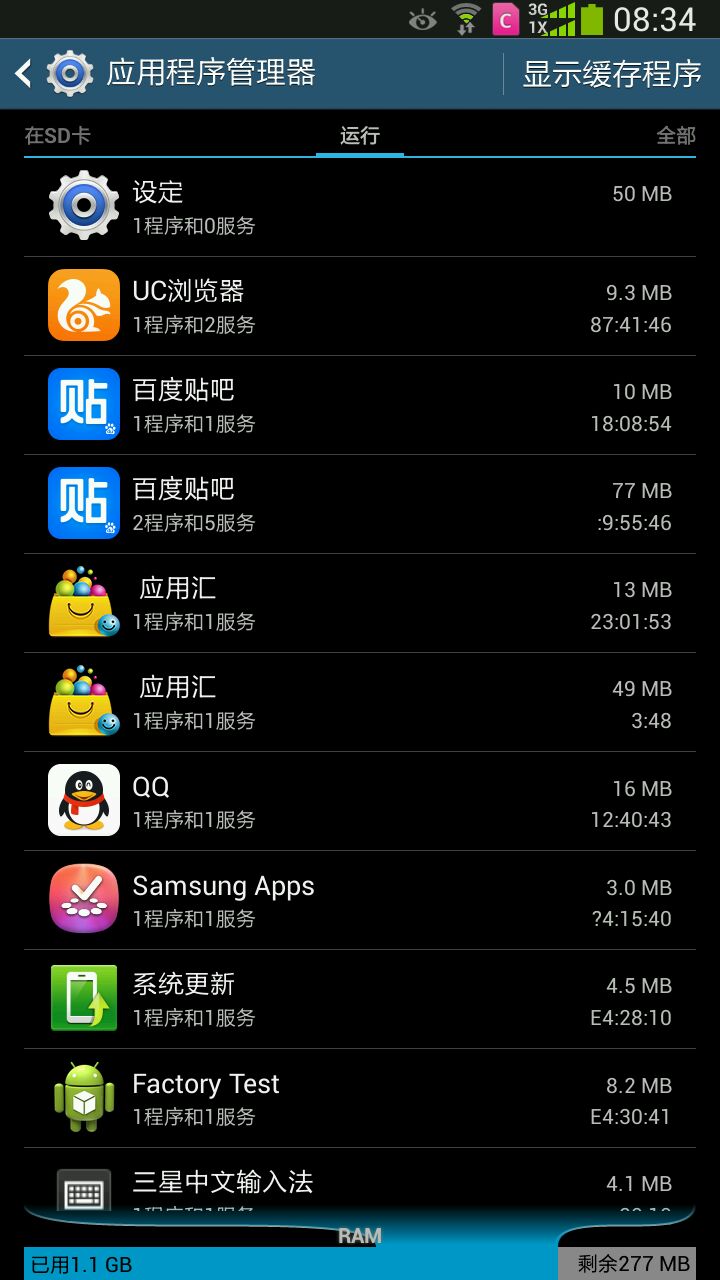Select the 应用汇 entry using 13 MB
Screen dimensions: 720x1280
tap(360, 603)
